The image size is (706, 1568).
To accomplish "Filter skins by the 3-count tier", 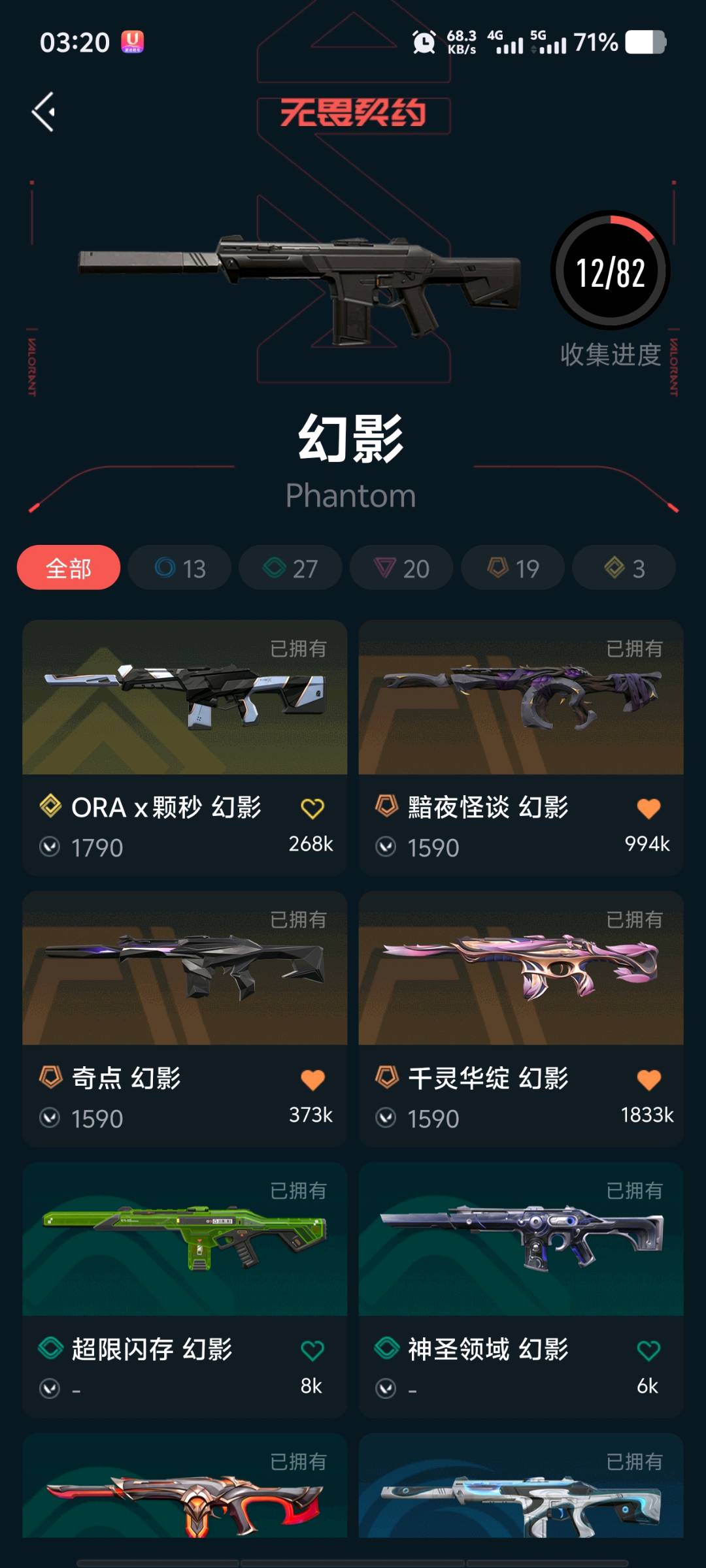I will [624, 568].
